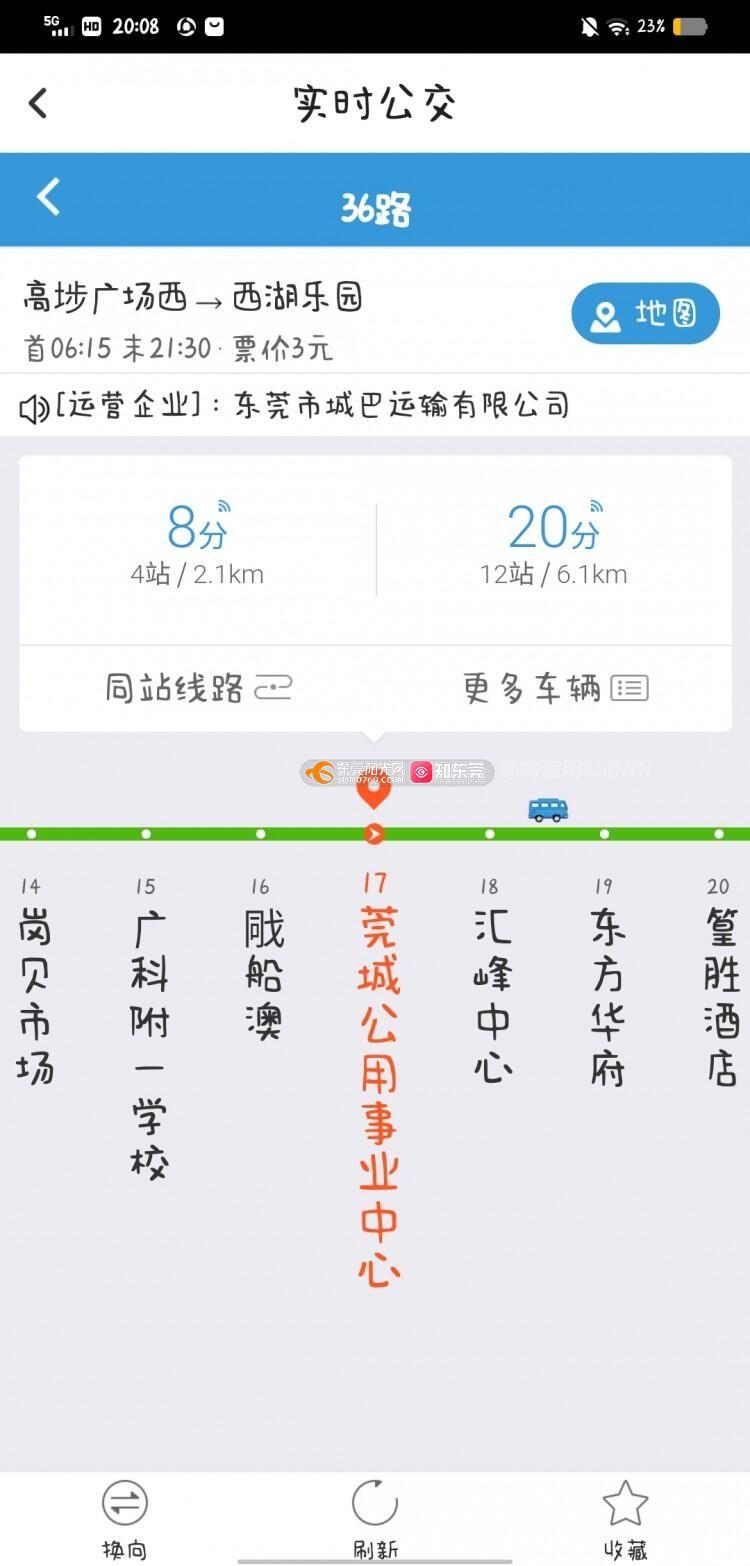Tap 收藏 to favorite route 36
Screen dimensions: 750x1566
pos(626,1520)
